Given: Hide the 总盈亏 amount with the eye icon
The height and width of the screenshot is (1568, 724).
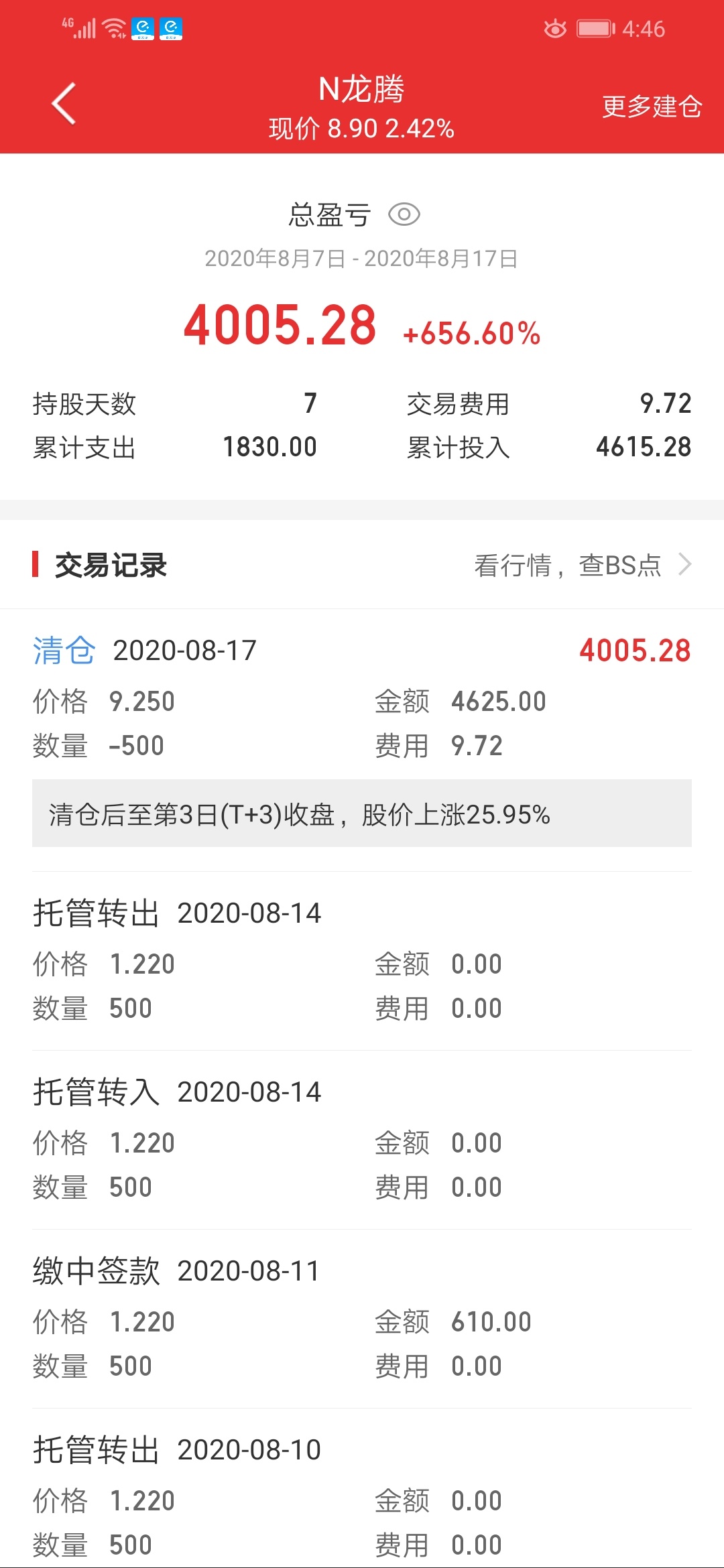Looking at the screenshot, I should pyautogui.click(x=404, y=214).
